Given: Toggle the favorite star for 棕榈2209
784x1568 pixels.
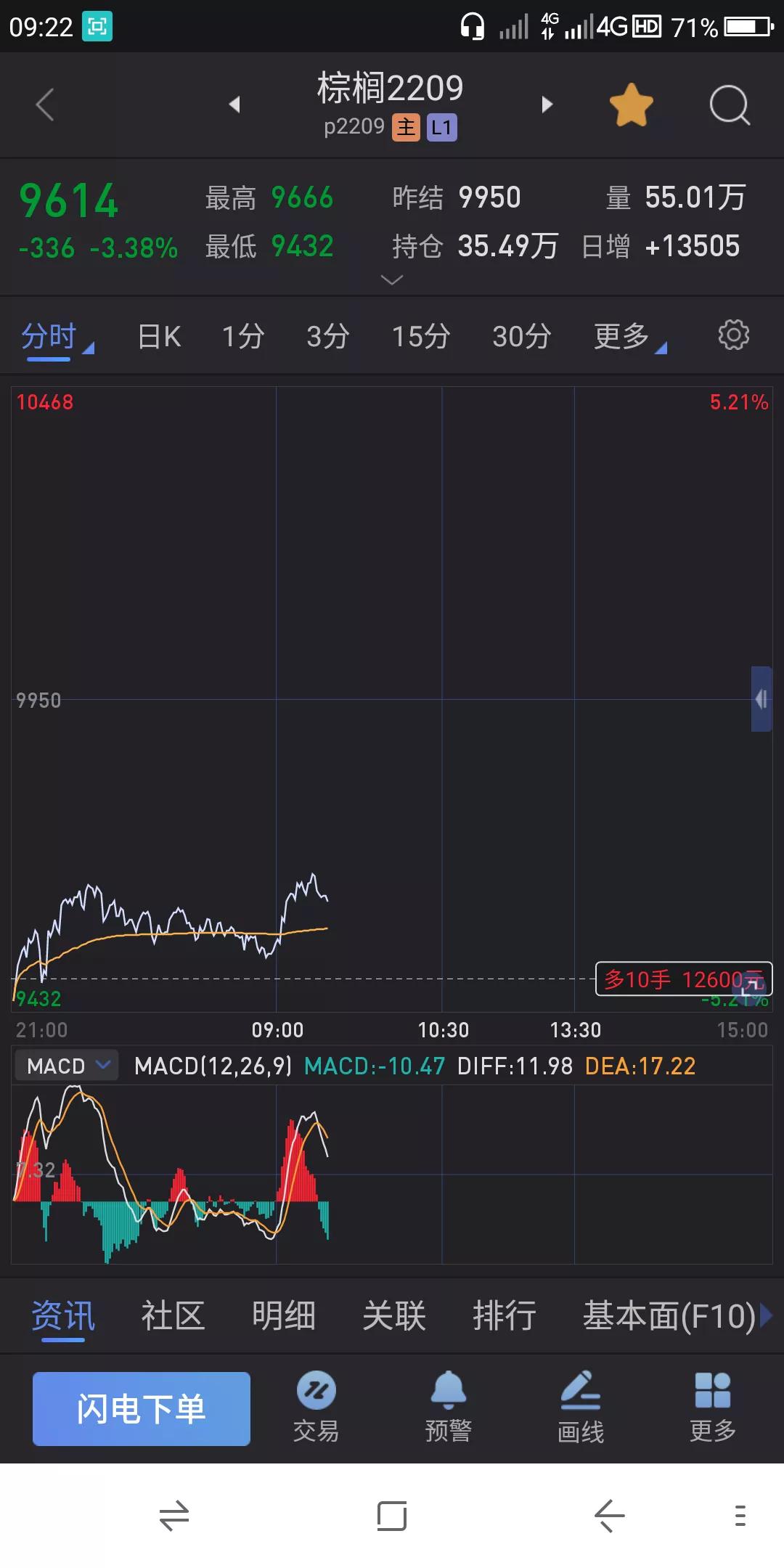Looking at the screenshot, I should point(631,105).
